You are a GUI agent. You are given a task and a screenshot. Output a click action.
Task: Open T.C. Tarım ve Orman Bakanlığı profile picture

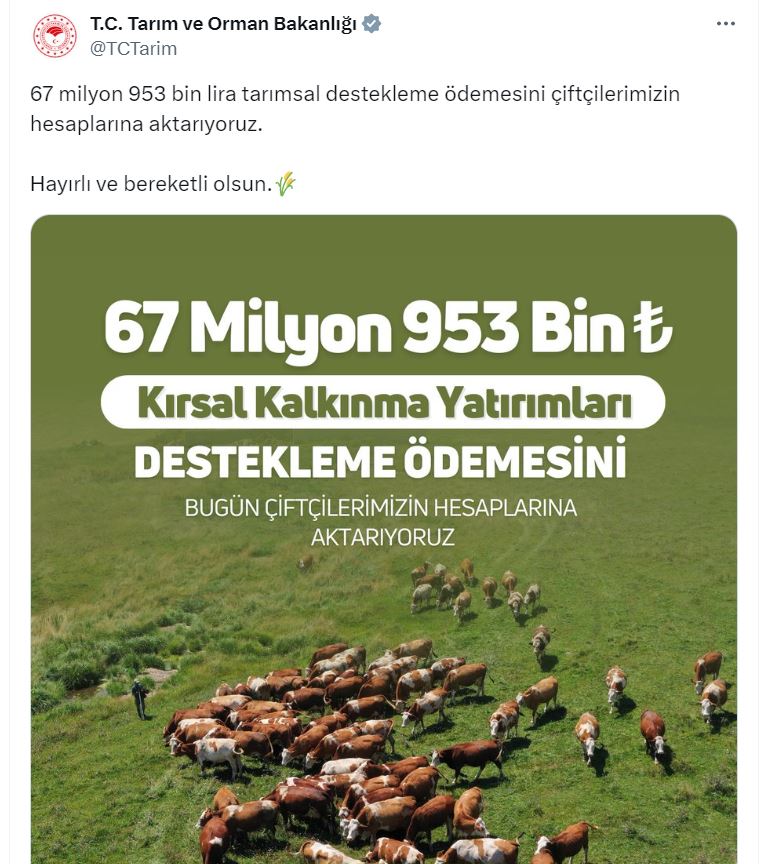tap(54, 36)
